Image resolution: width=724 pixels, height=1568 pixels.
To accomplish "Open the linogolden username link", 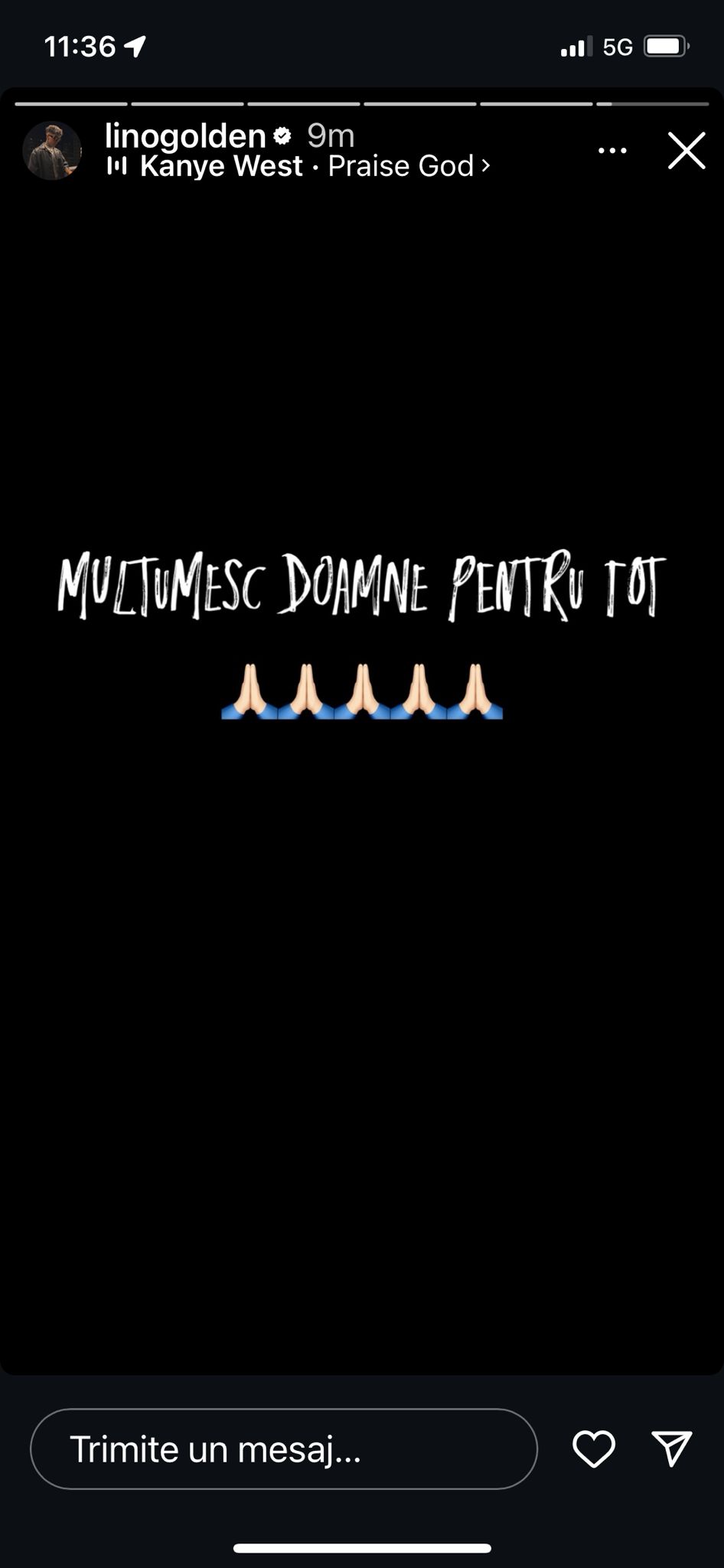I will click(185, 136).
